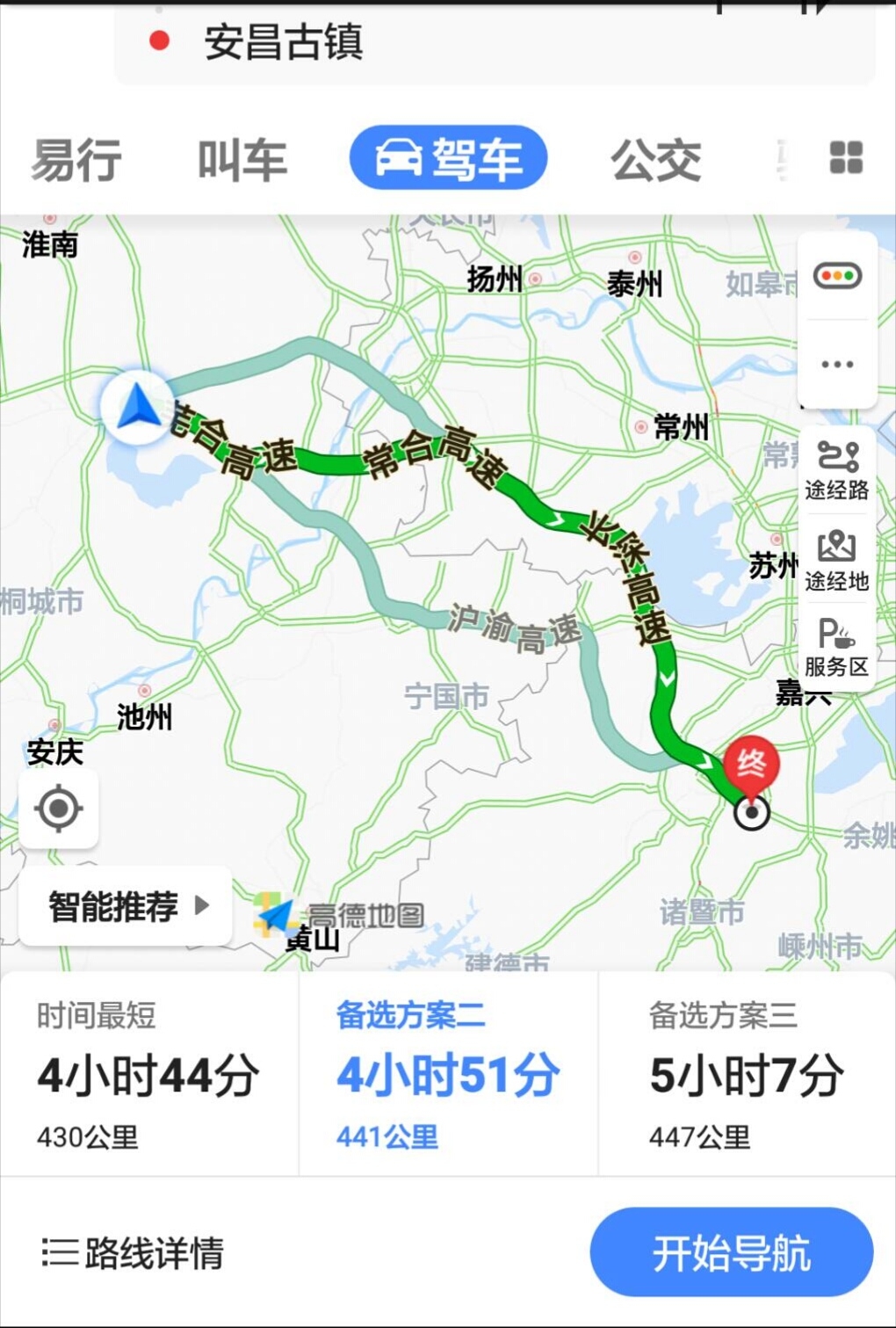Show 服务区 service areas on route
The width and height of the screenshot is (896, 1328).
click(837, 648)
